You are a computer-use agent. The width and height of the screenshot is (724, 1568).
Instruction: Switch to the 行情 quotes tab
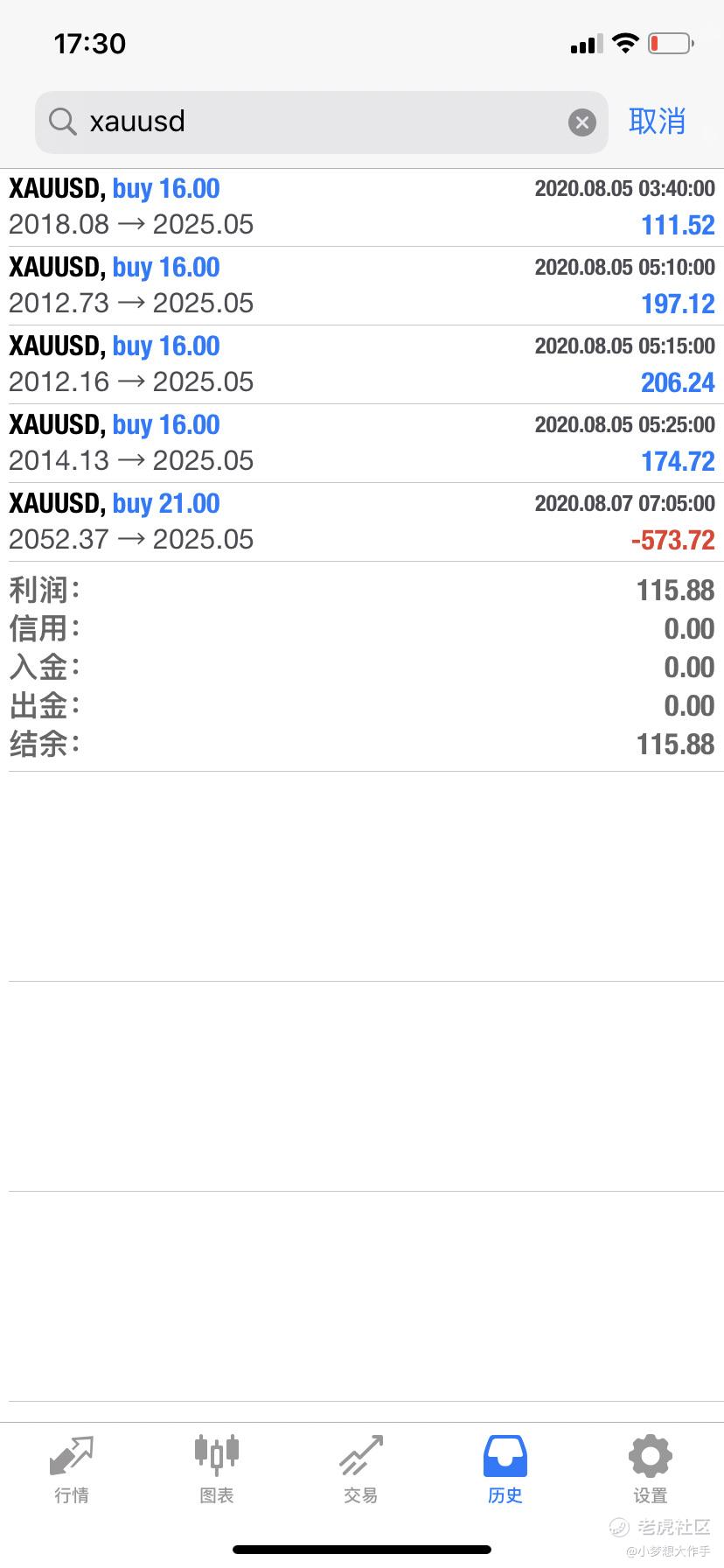point(72,1470)
